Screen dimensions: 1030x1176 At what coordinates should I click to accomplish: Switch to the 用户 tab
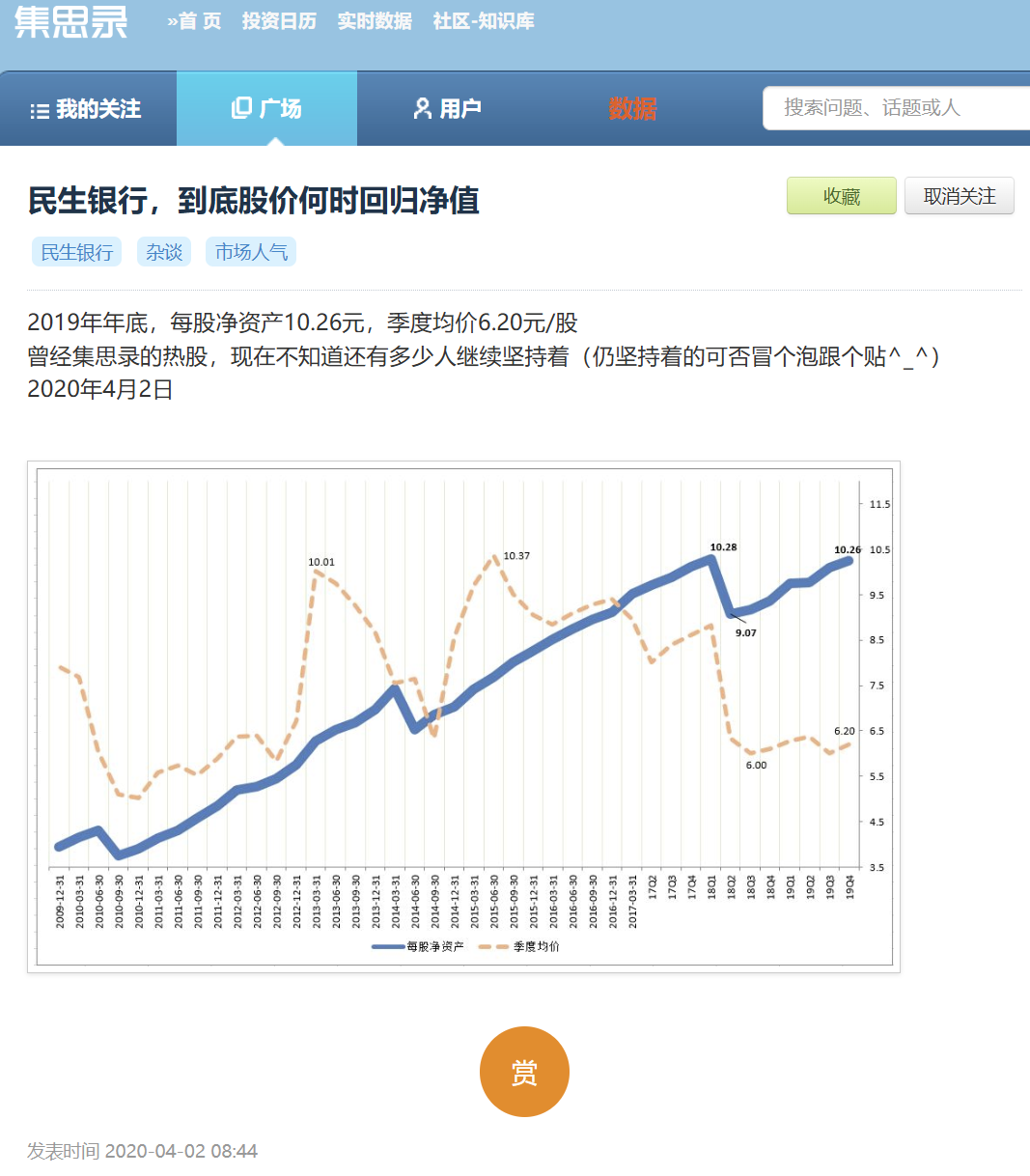[x=447, y=109]
